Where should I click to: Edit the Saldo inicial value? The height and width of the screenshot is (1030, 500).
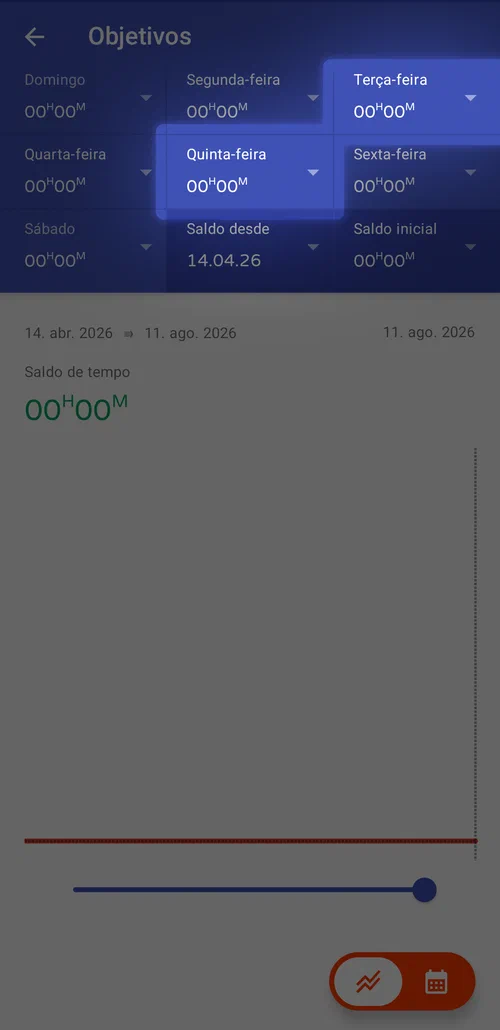417,247
